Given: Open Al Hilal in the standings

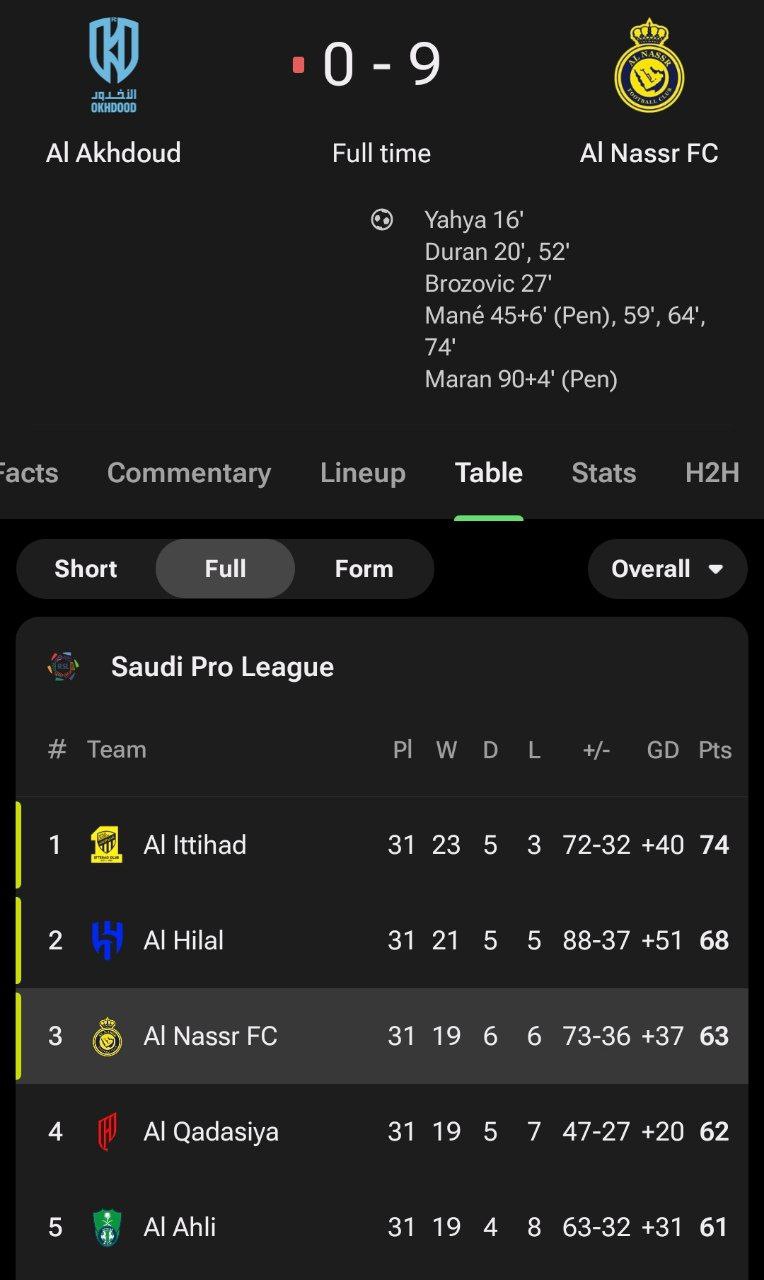Looking at the screenshot, I should click(x=382, y=940).
